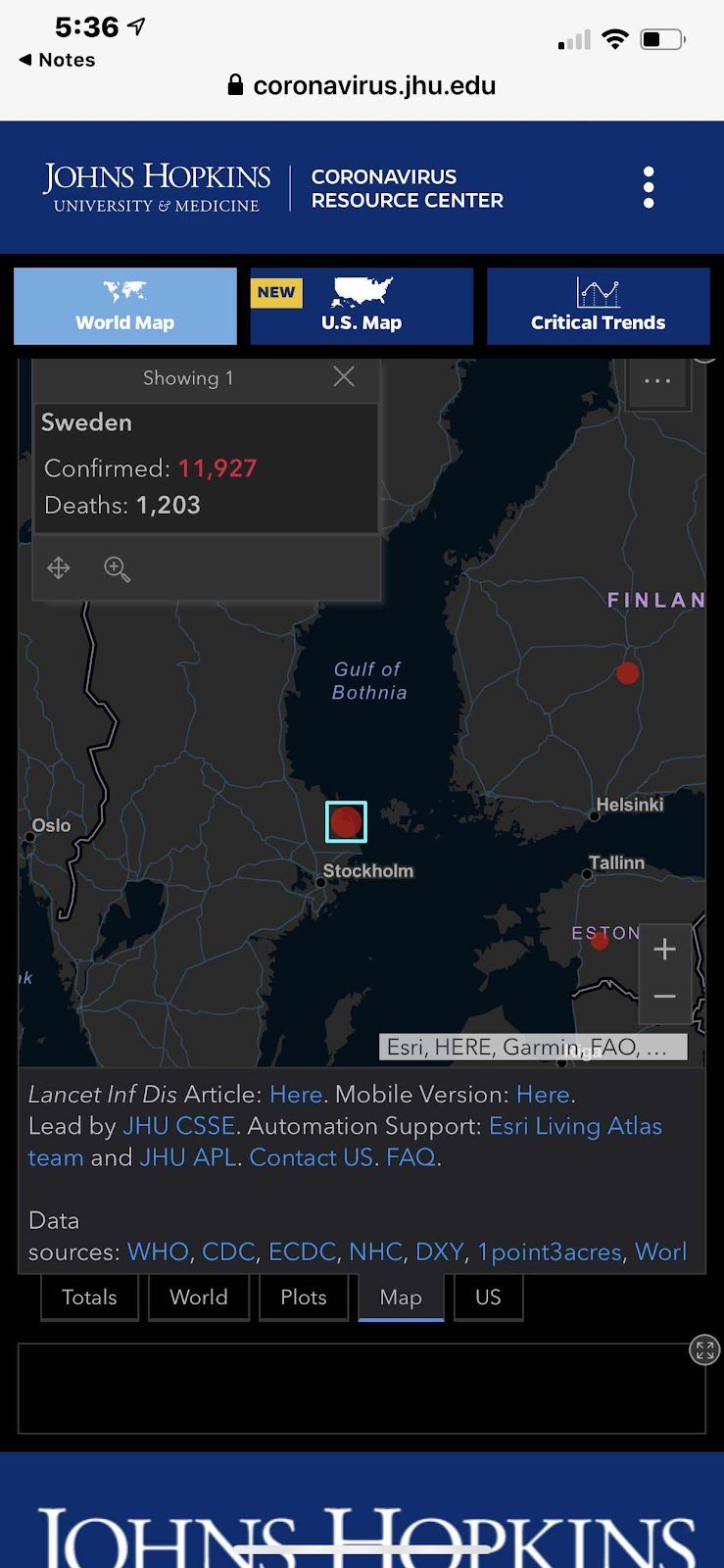Show the Plots tab

point(304,1298)
